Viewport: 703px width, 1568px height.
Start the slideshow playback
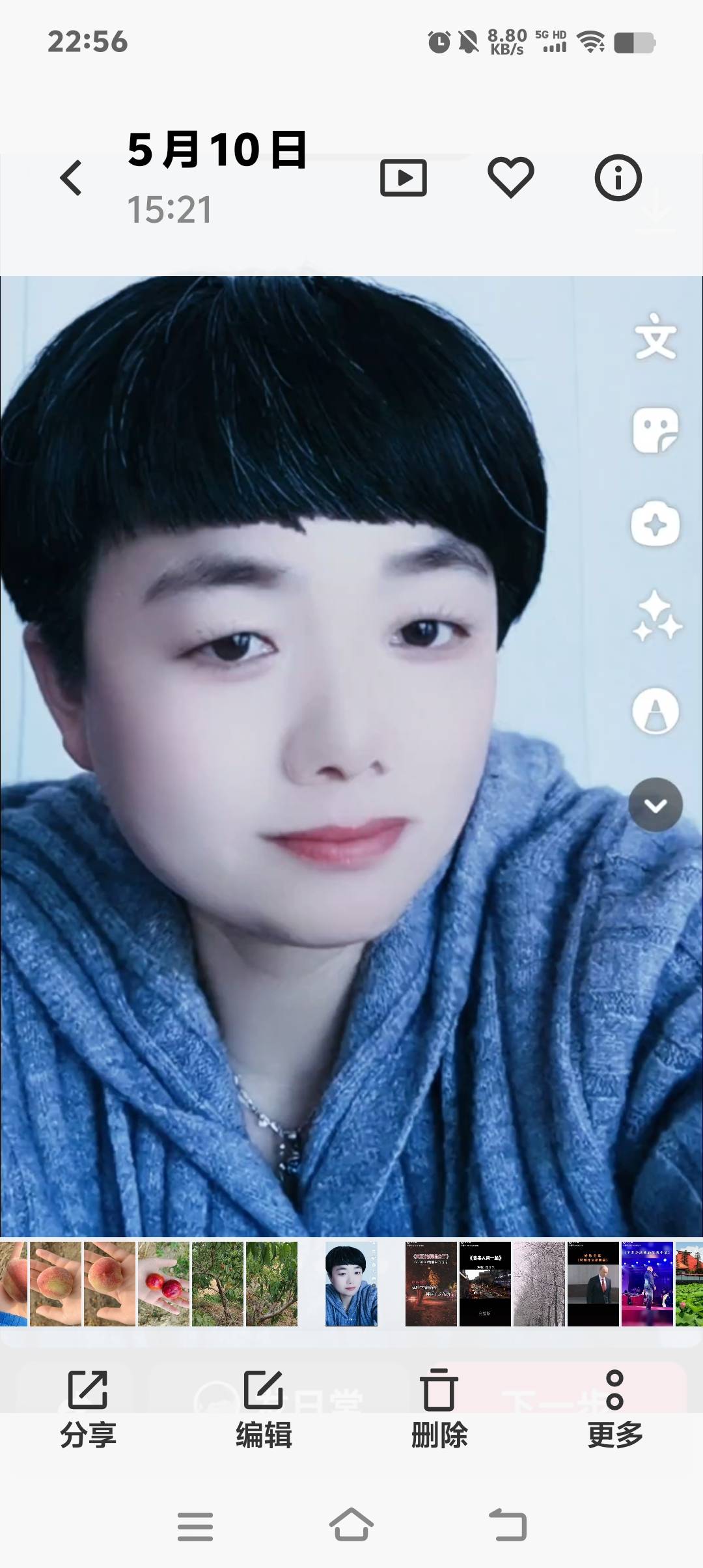tap(403, 178)
